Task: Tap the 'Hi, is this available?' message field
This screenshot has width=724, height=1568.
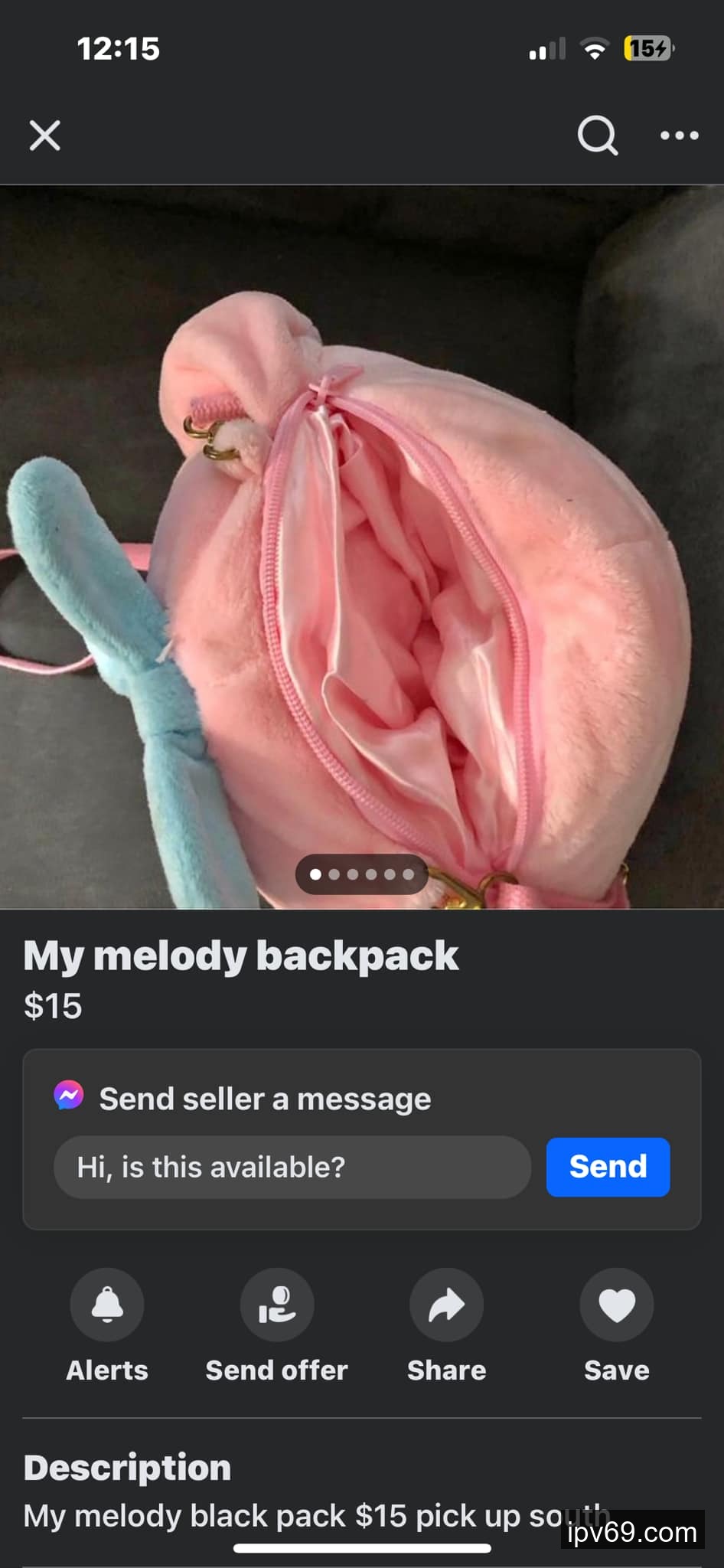Action: (292, 1167)
